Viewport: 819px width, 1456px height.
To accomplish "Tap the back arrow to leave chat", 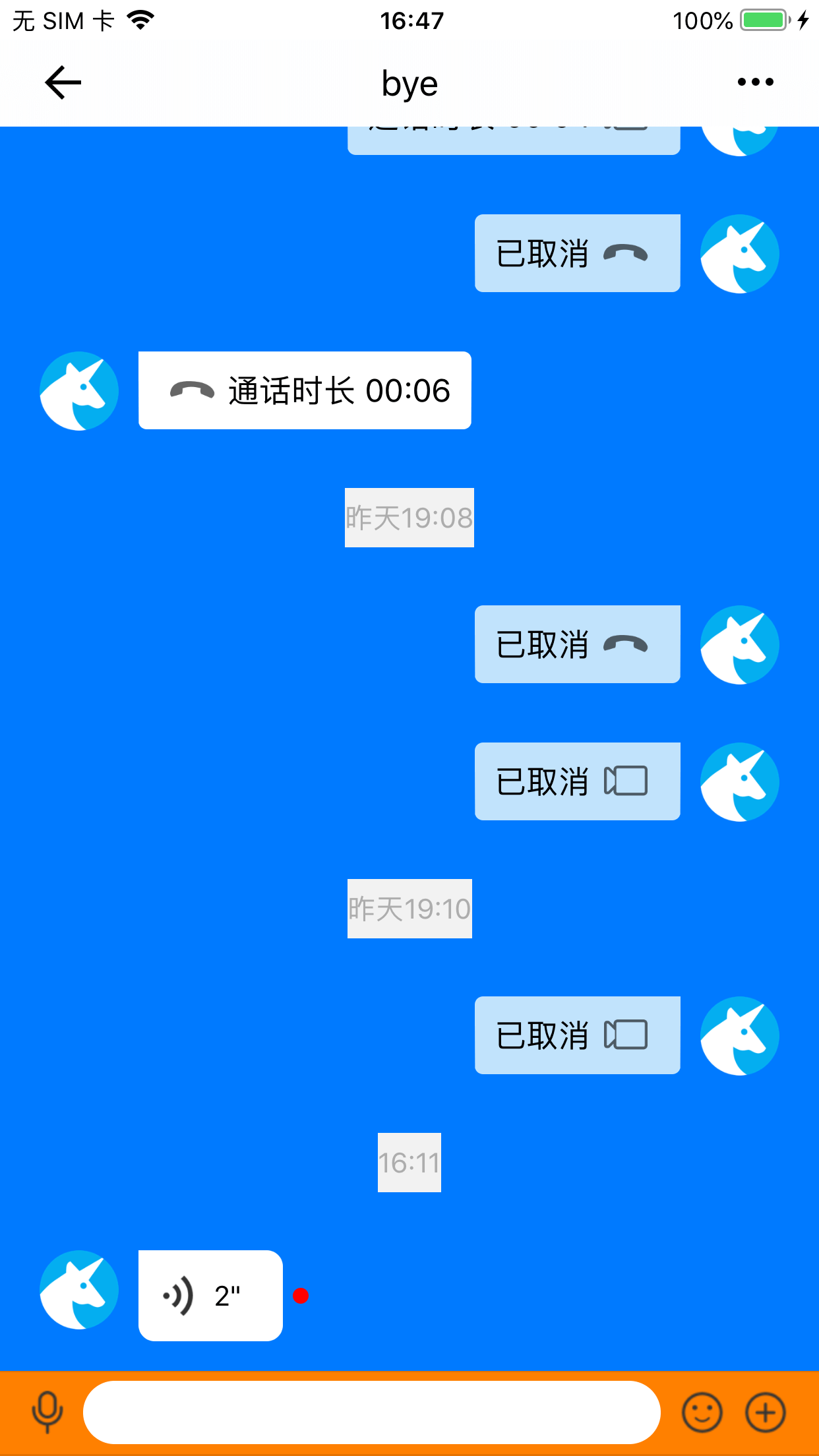I will point(62,82).
